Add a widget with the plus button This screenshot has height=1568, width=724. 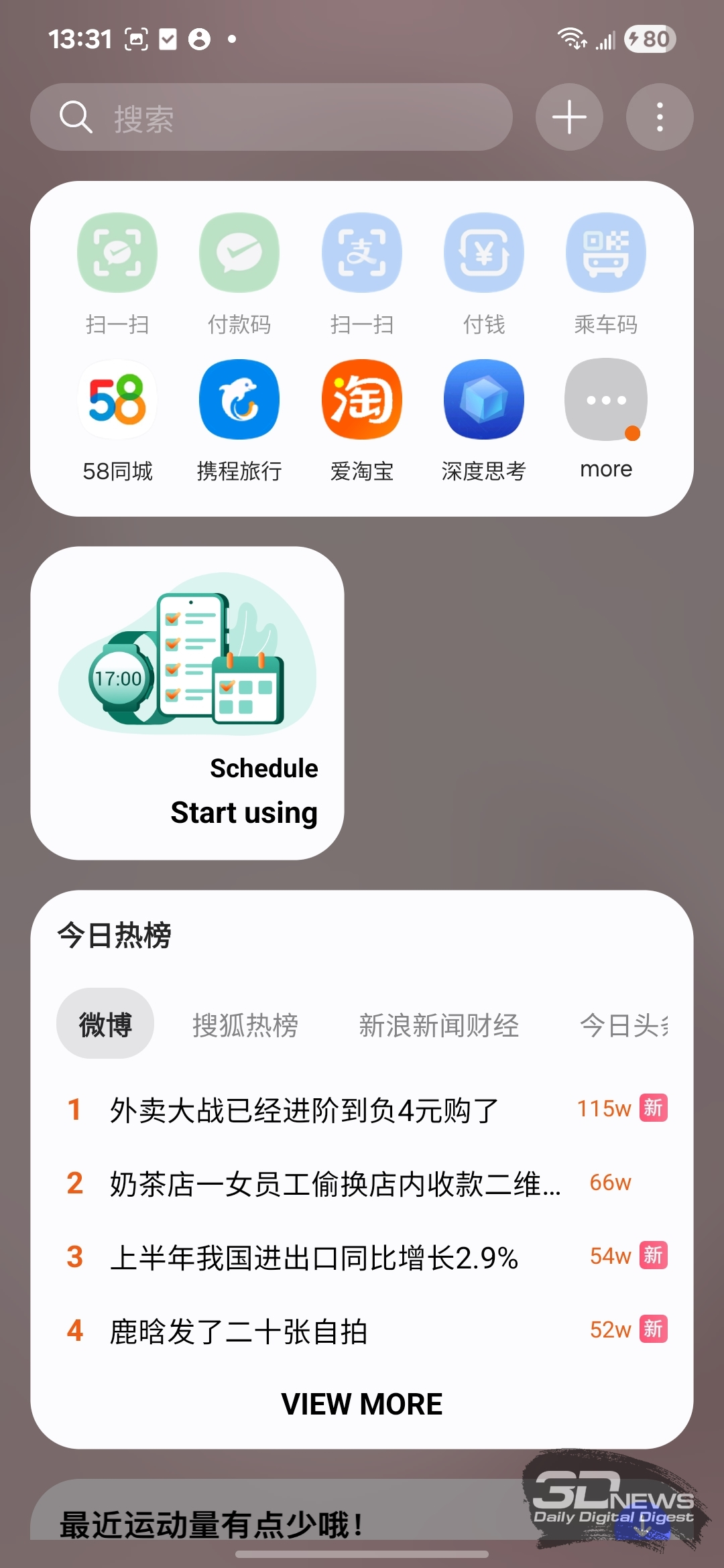click(569, 117)
